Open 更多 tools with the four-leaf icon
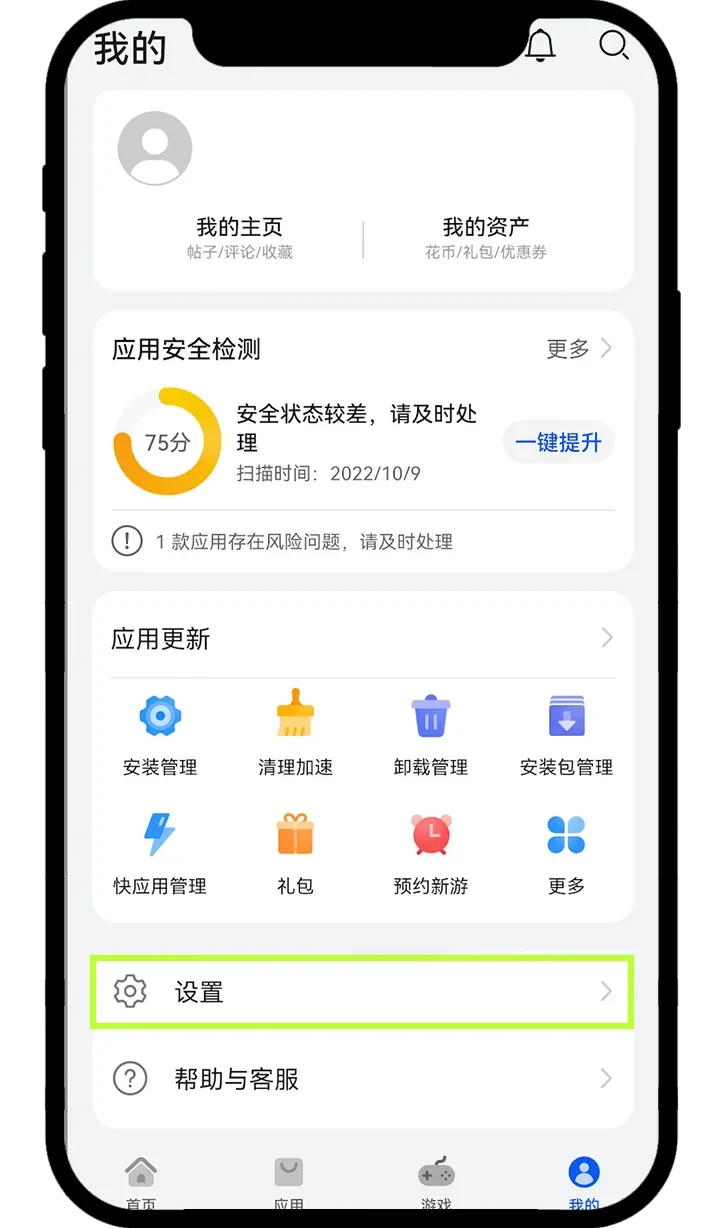The image size is (723, 1228). pyautogui.click(x=566, y=854)
